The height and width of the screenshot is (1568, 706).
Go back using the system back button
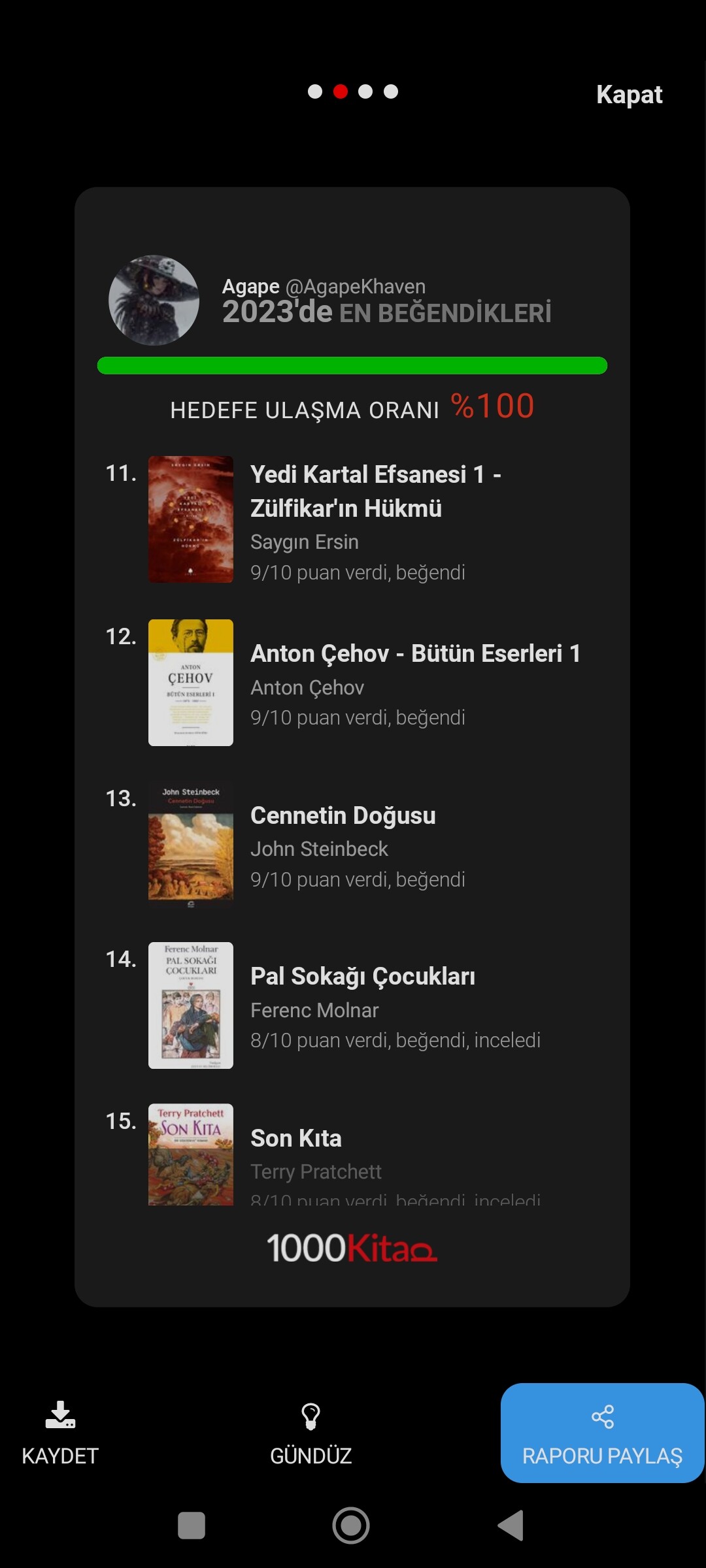coord(511,1526)
